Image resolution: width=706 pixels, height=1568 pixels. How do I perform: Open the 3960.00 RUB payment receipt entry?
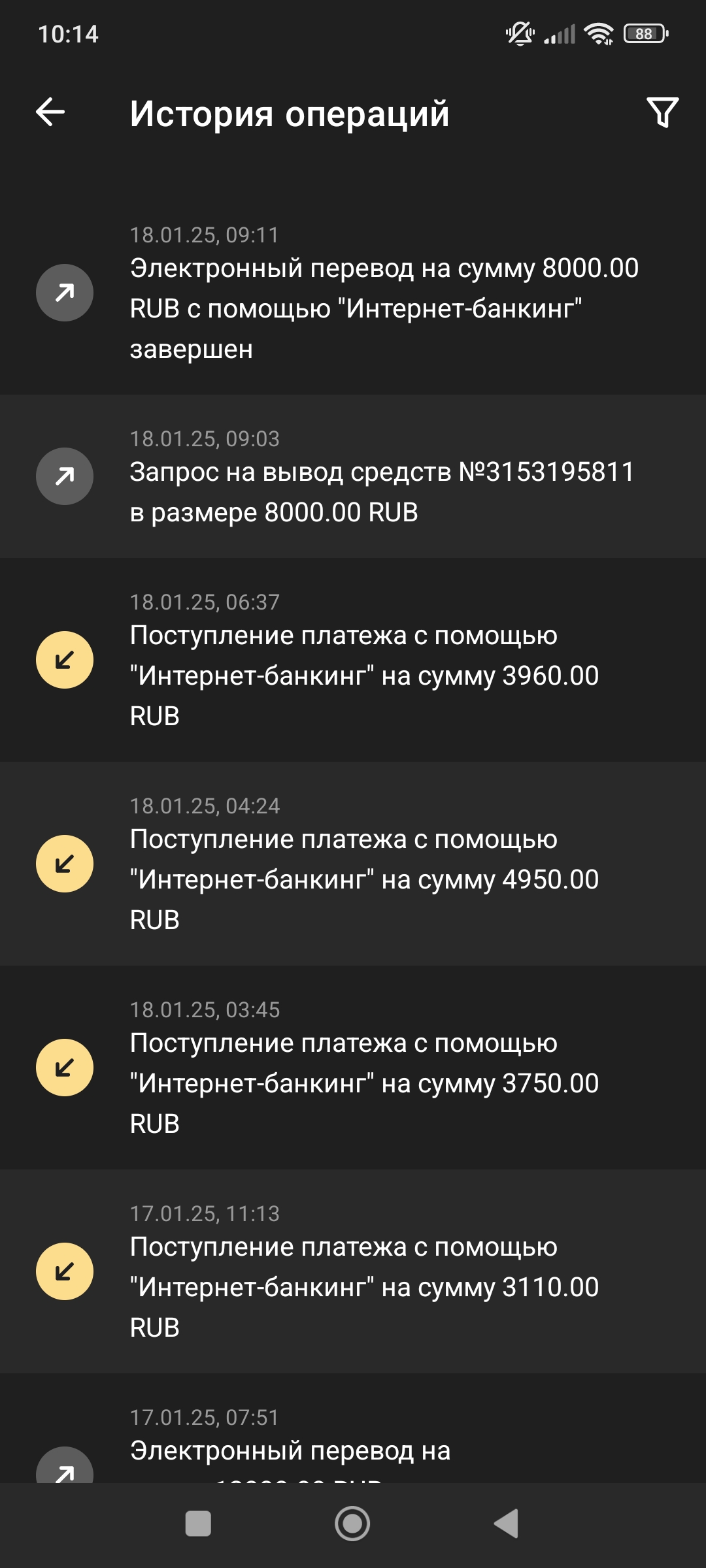[x=353, y=660]
